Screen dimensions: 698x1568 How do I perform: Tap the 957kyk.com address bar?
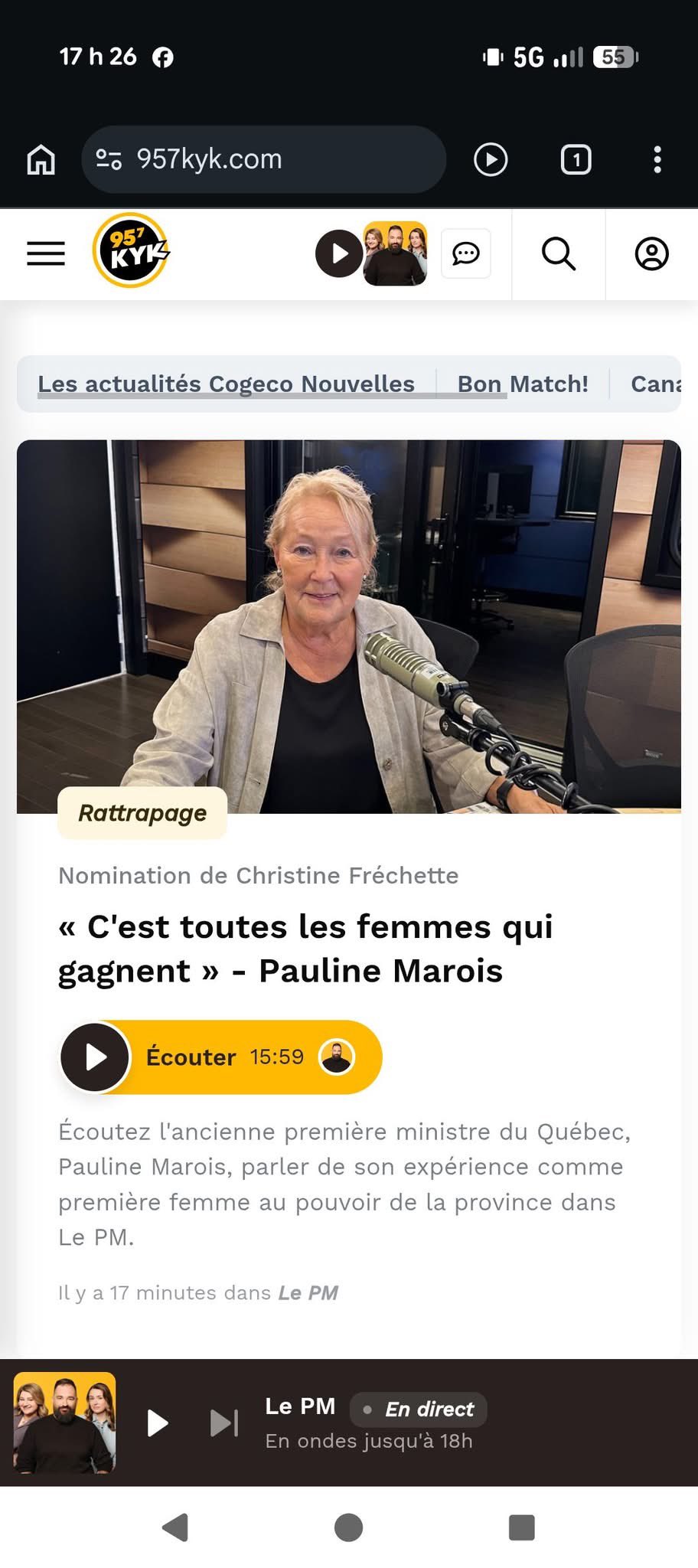click(x=263, y=159)
